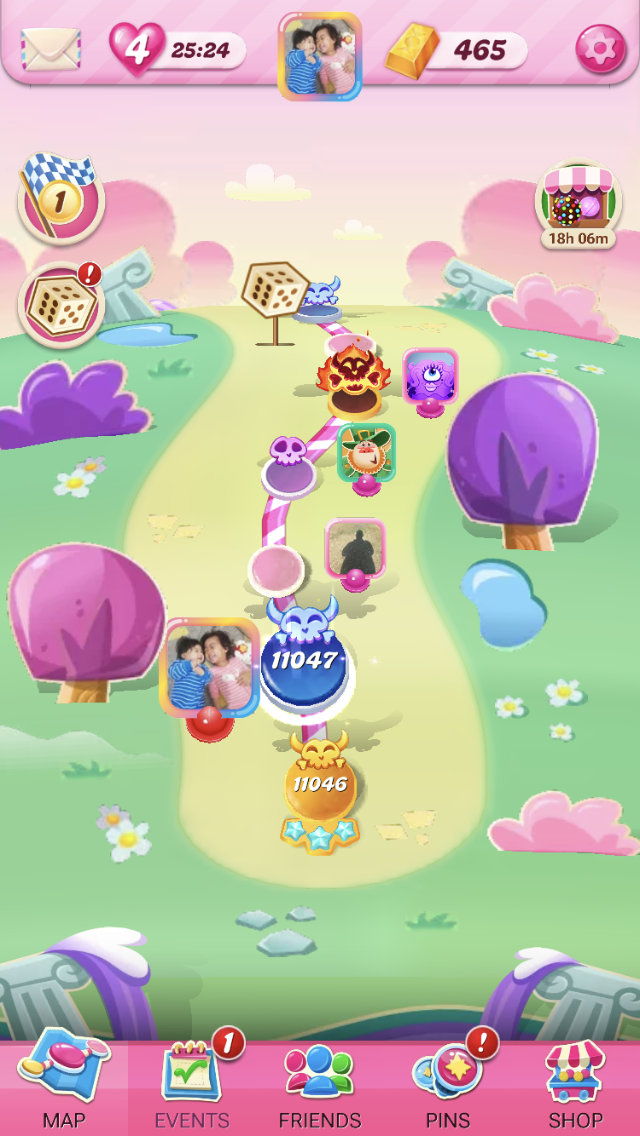Tap the lives heart counter

pos(178,50)
